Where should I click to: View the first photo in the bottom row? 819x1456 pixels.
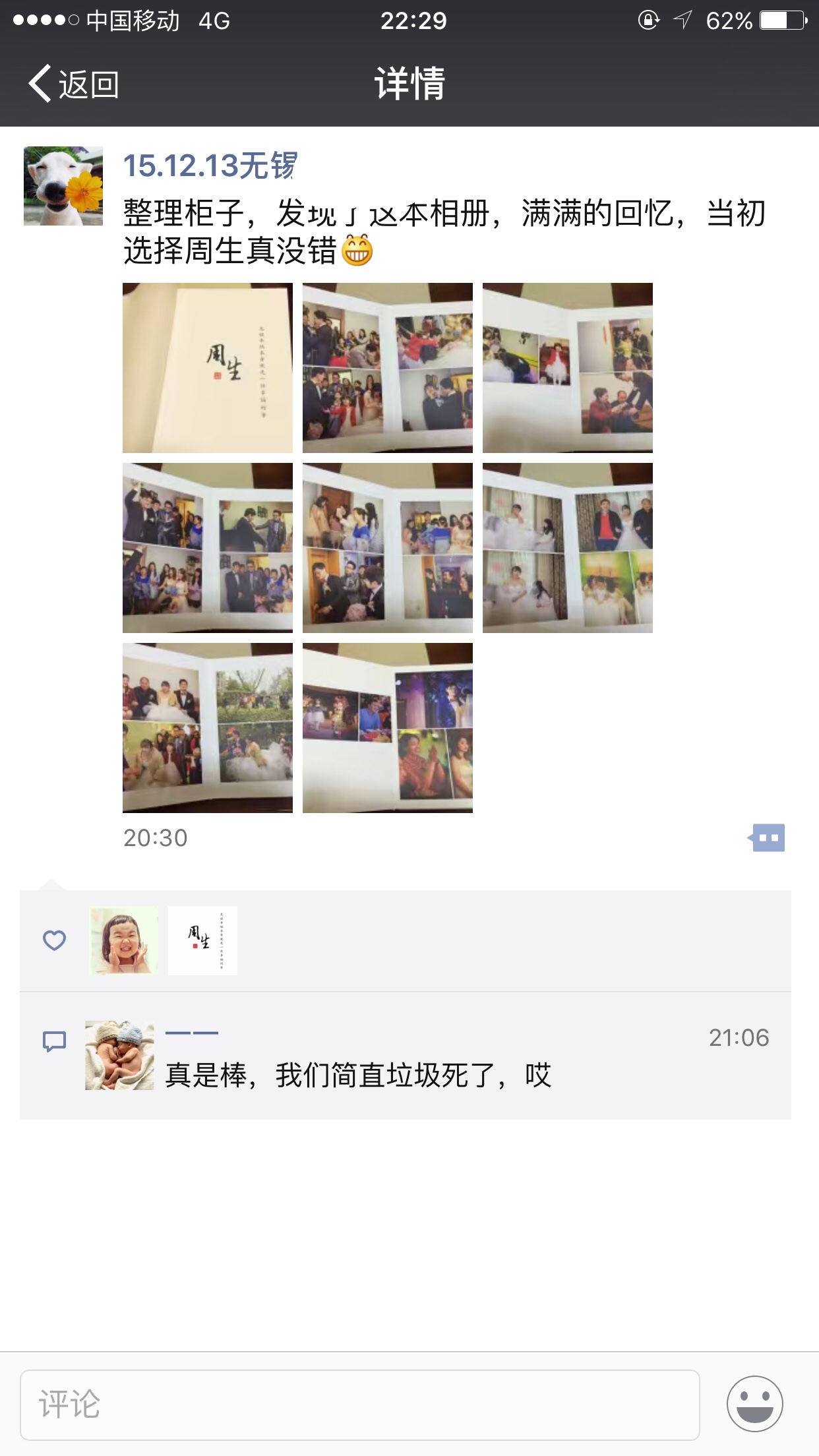pos(208,728)
